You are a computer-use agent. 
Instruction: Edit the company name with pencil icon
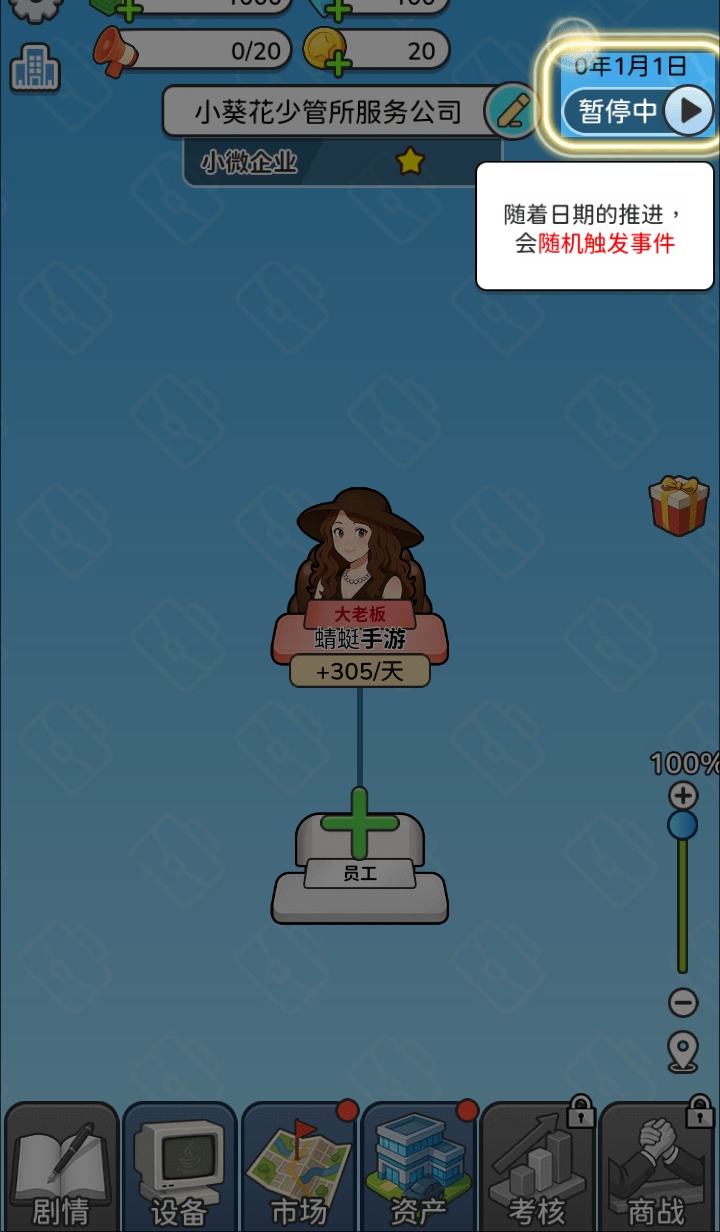pos(511,110)
